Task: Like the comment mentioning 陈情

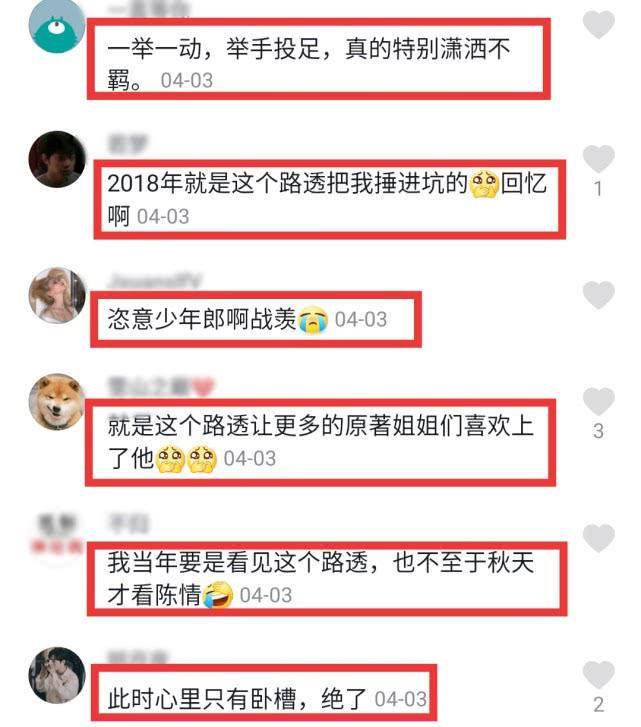Action: coord(598,538)
